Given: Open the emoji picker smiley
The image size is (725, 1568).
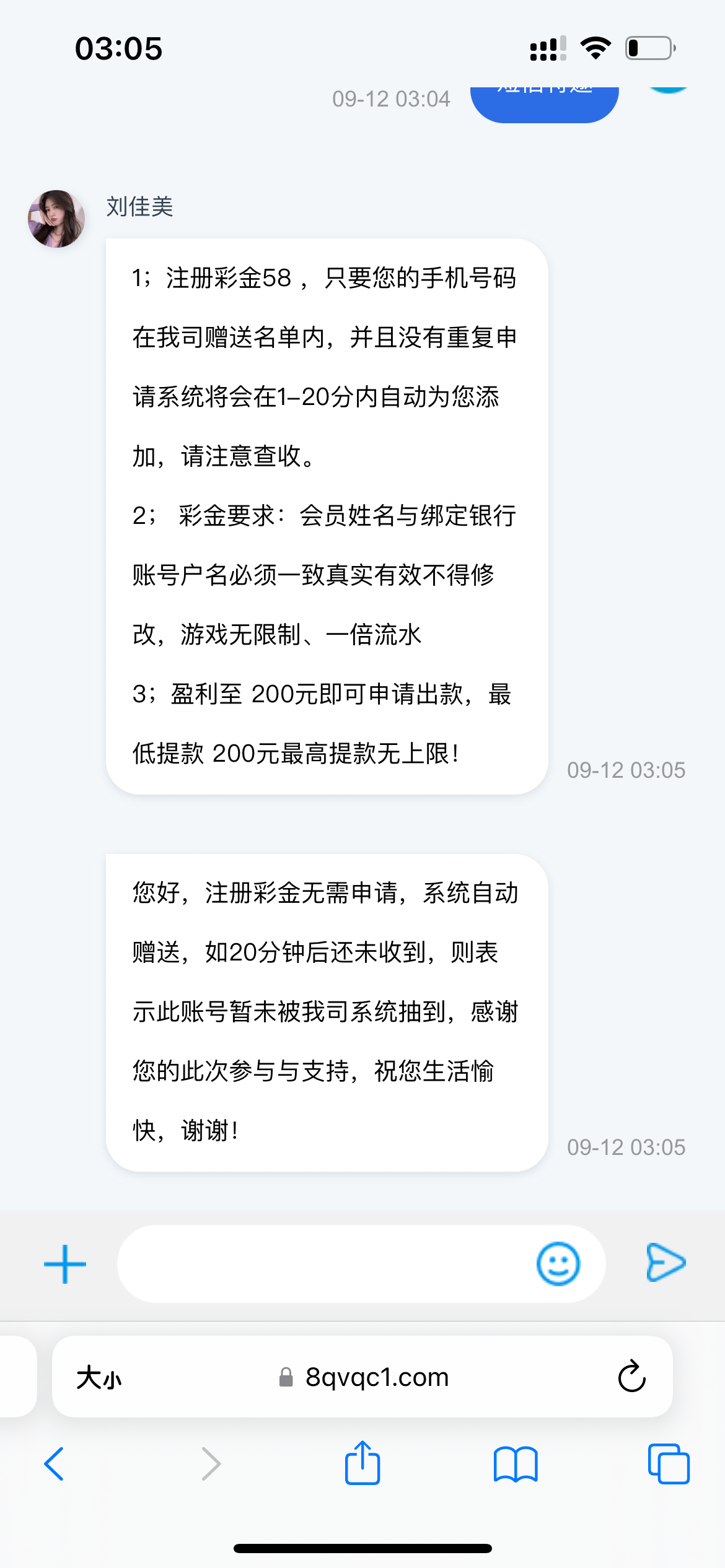Looking at the screenshot, I should point(558,1264).
